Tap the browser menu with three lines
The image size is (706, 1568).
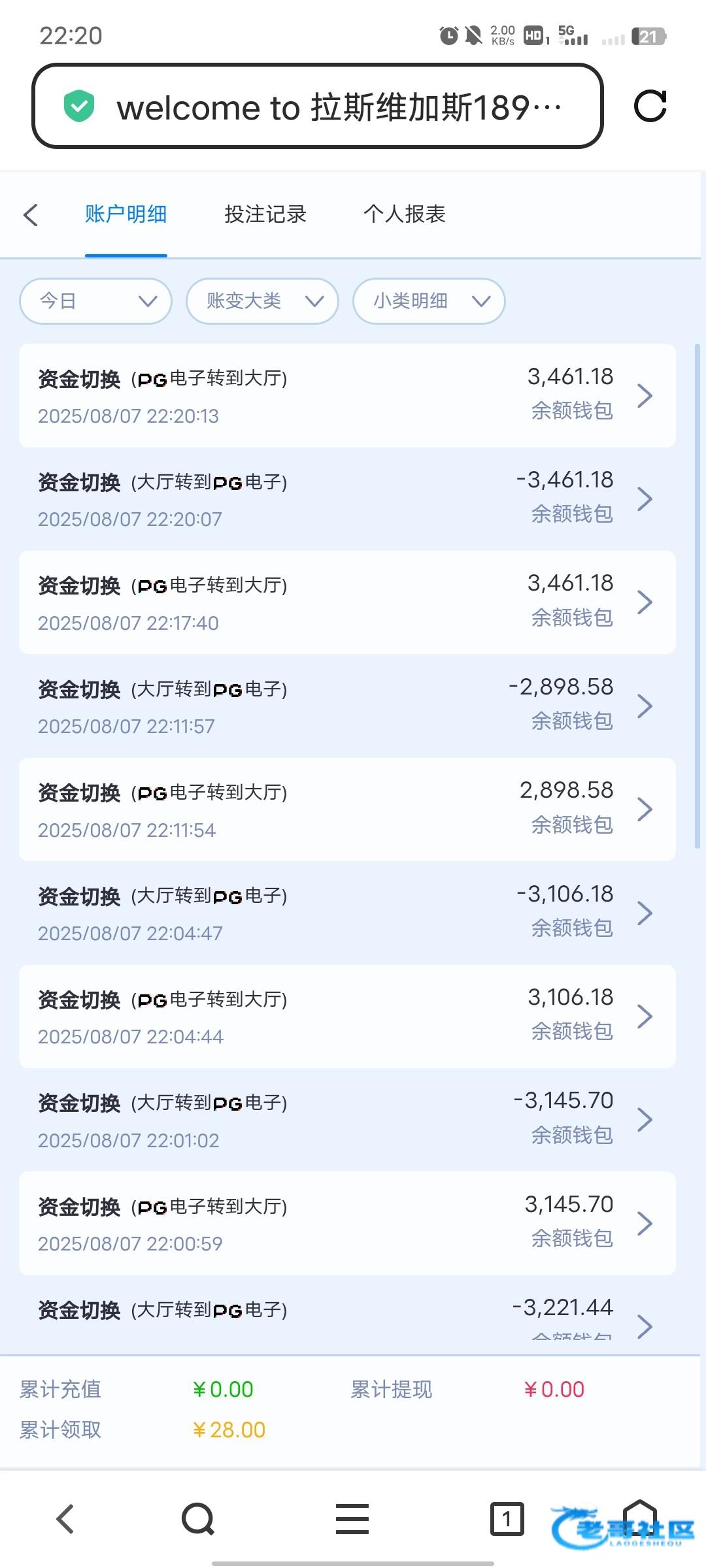pos(352,1518)
